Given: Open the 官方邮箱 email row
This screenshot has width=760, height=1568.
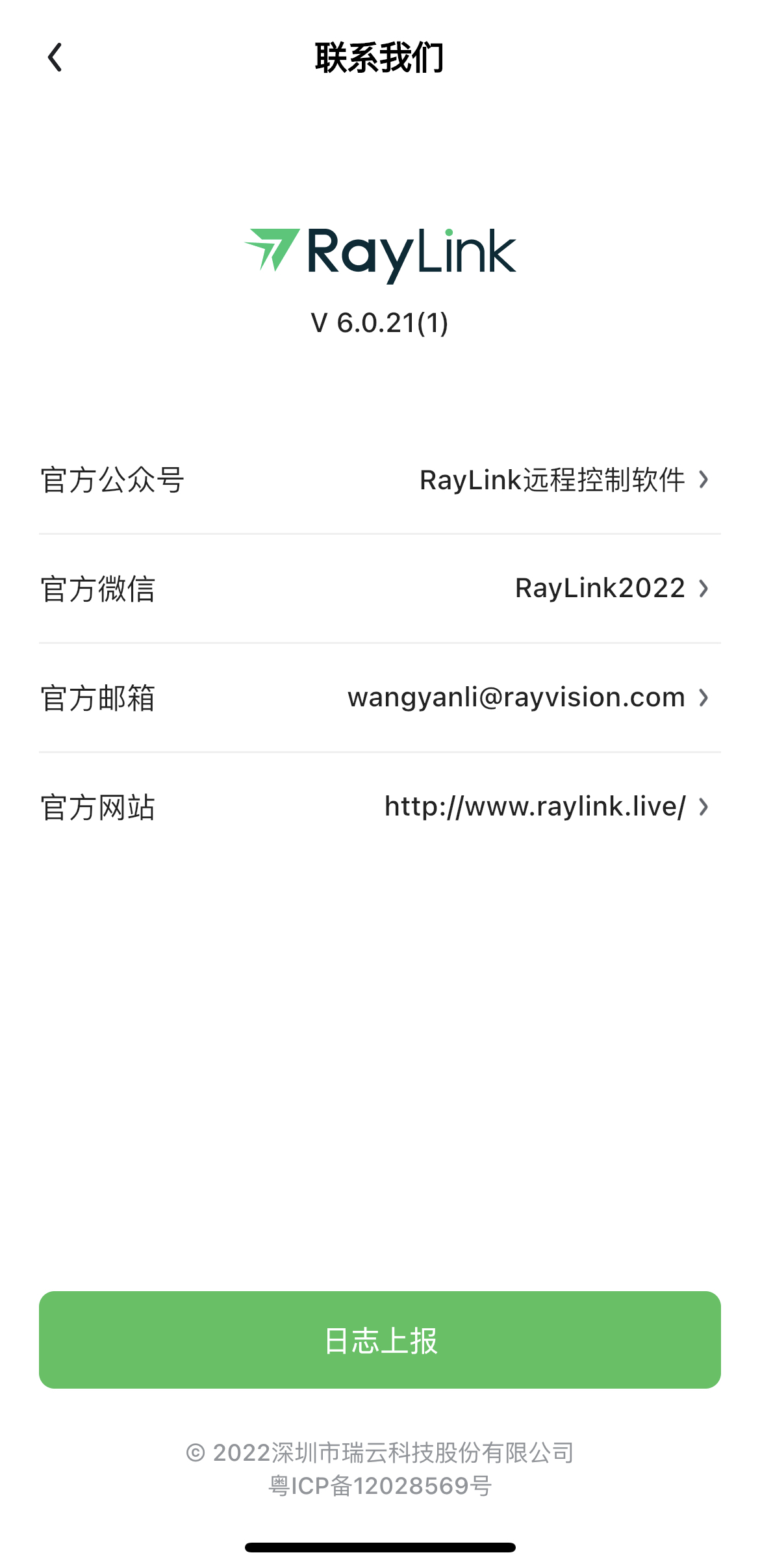Looking at the screenshot, I should 380,698.
